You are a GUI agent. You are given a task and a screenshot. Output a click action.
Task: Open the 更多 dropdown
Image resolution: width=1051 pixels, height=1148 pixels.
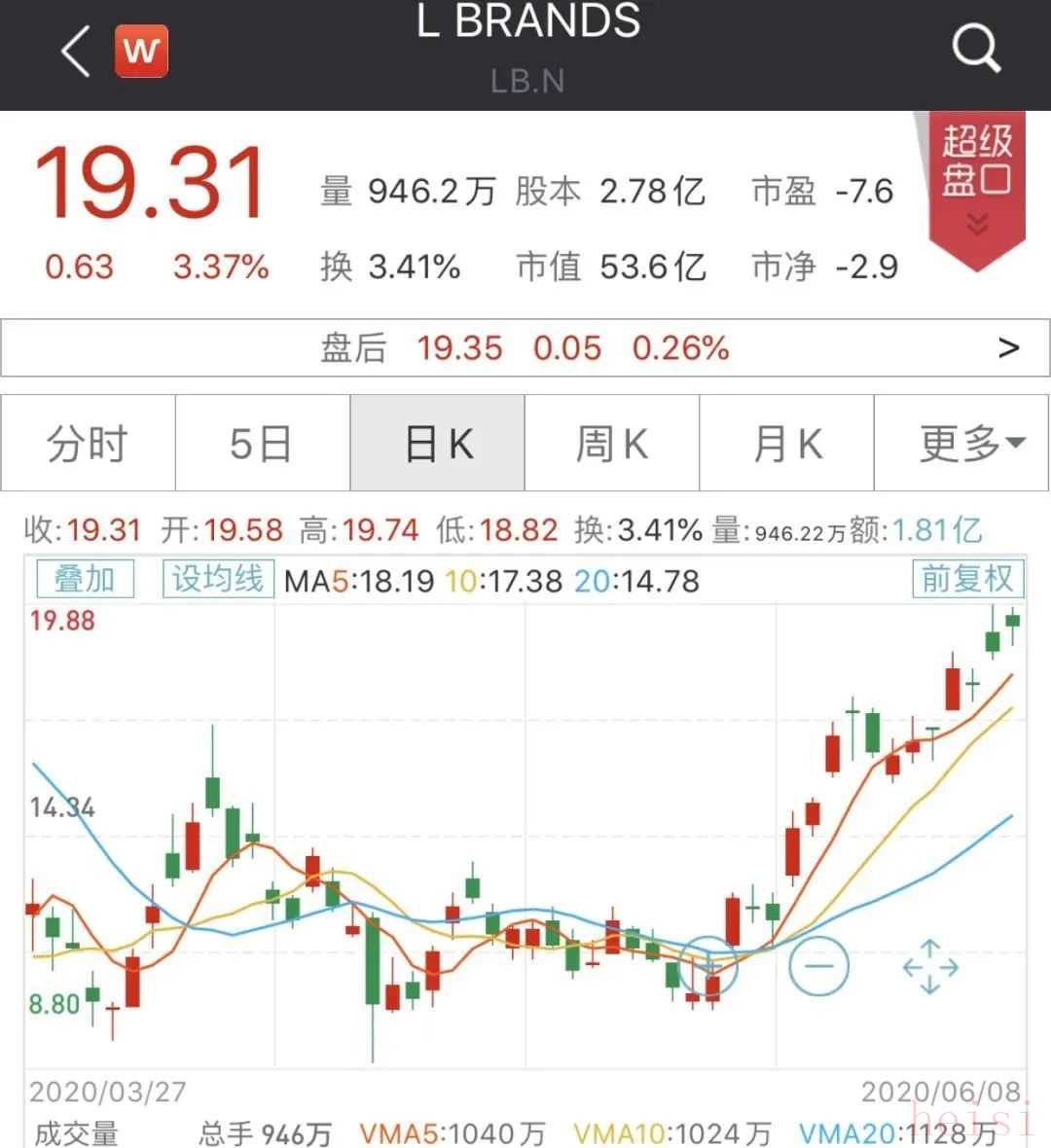962,444
